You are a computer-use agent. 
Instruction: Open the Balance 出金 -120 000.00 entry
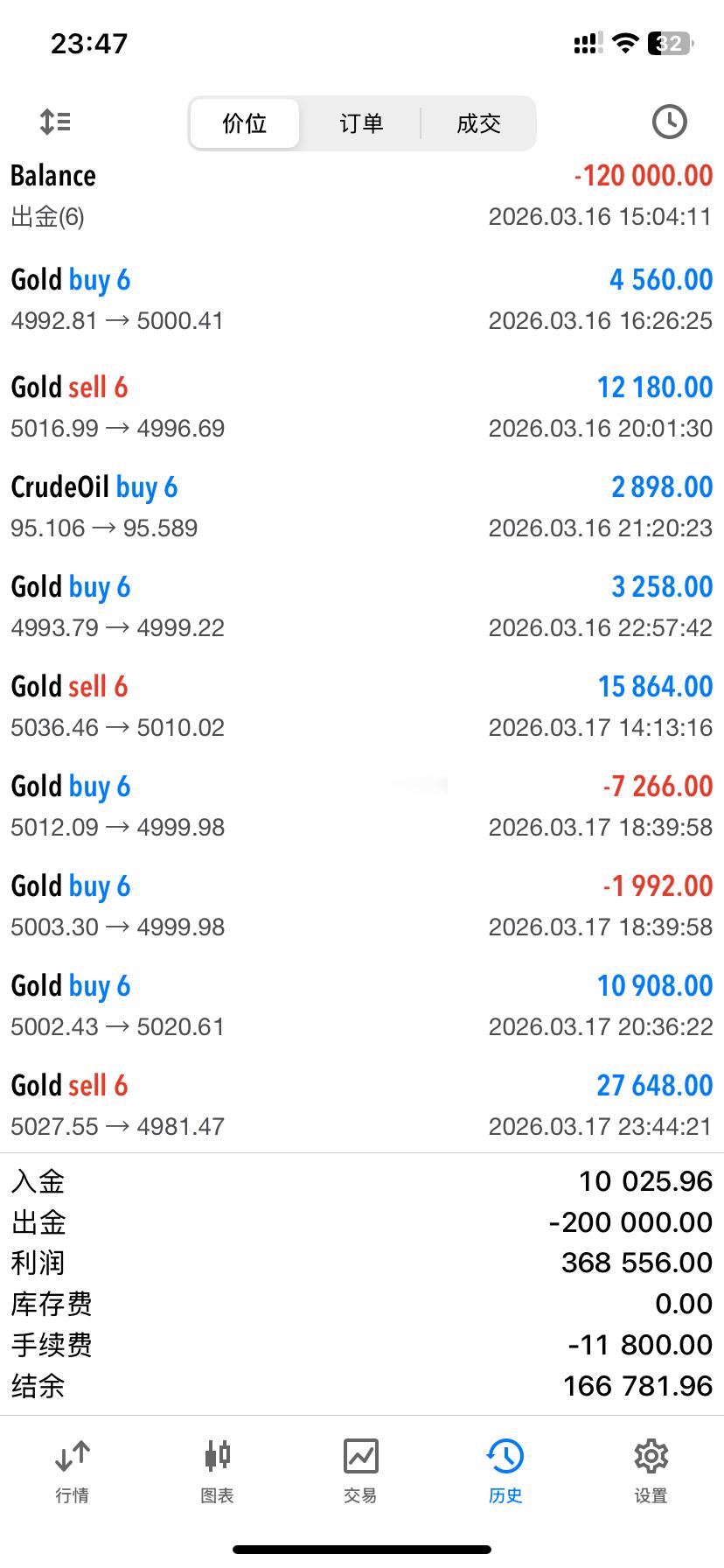(362, 194)
